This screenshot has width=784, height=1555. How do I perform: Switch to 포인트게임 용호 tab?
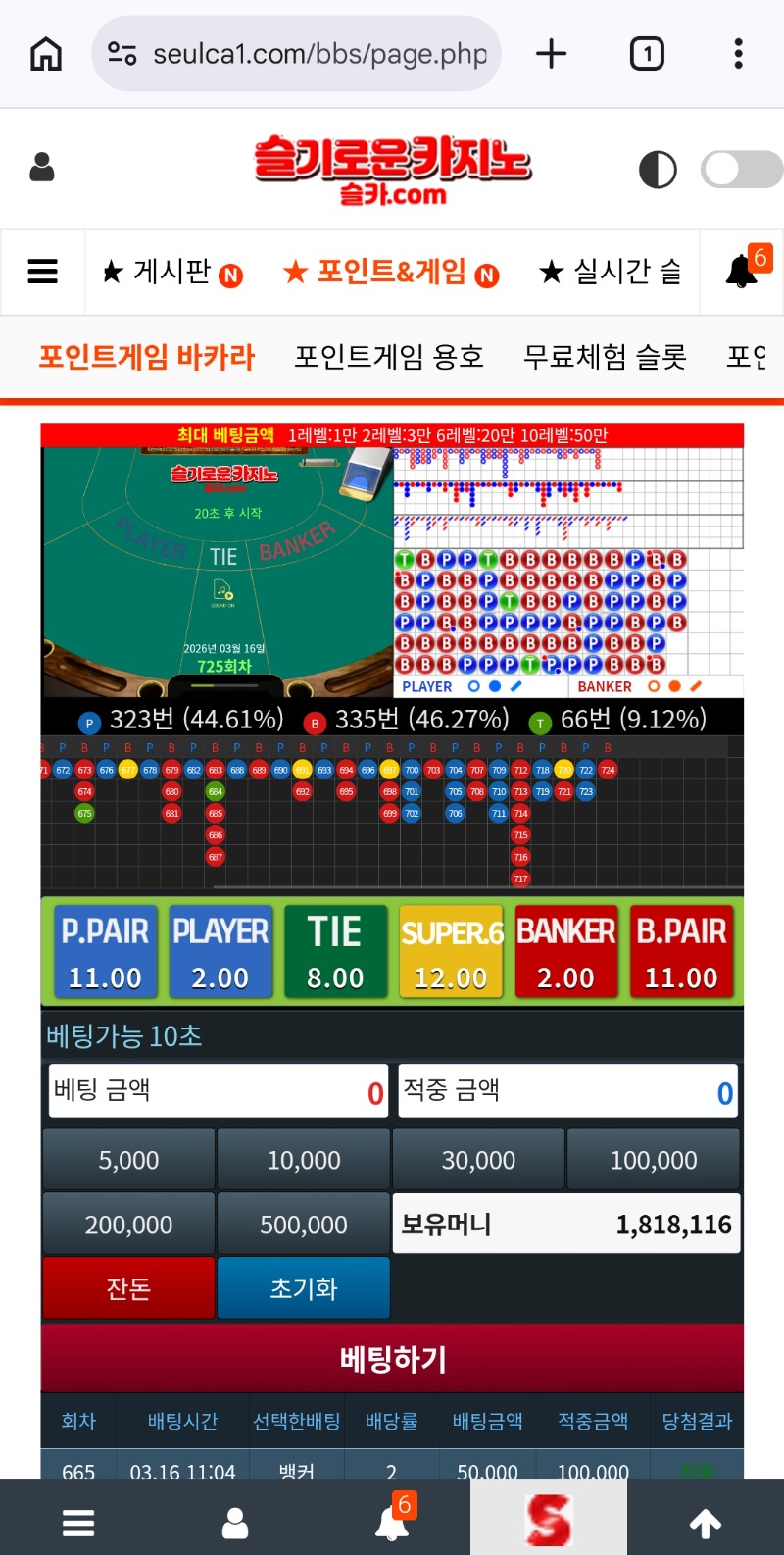click(x=389, y=357)
